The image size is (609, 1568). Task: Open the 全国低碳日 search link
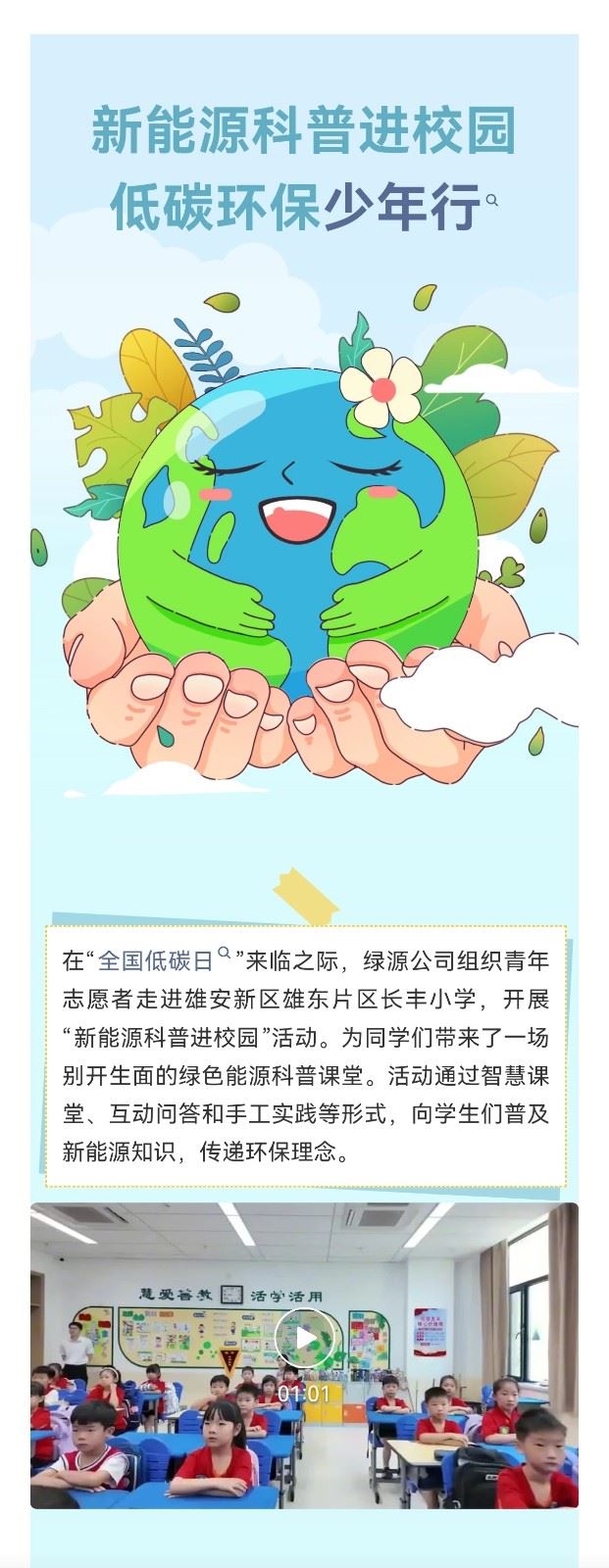point(155,958)
